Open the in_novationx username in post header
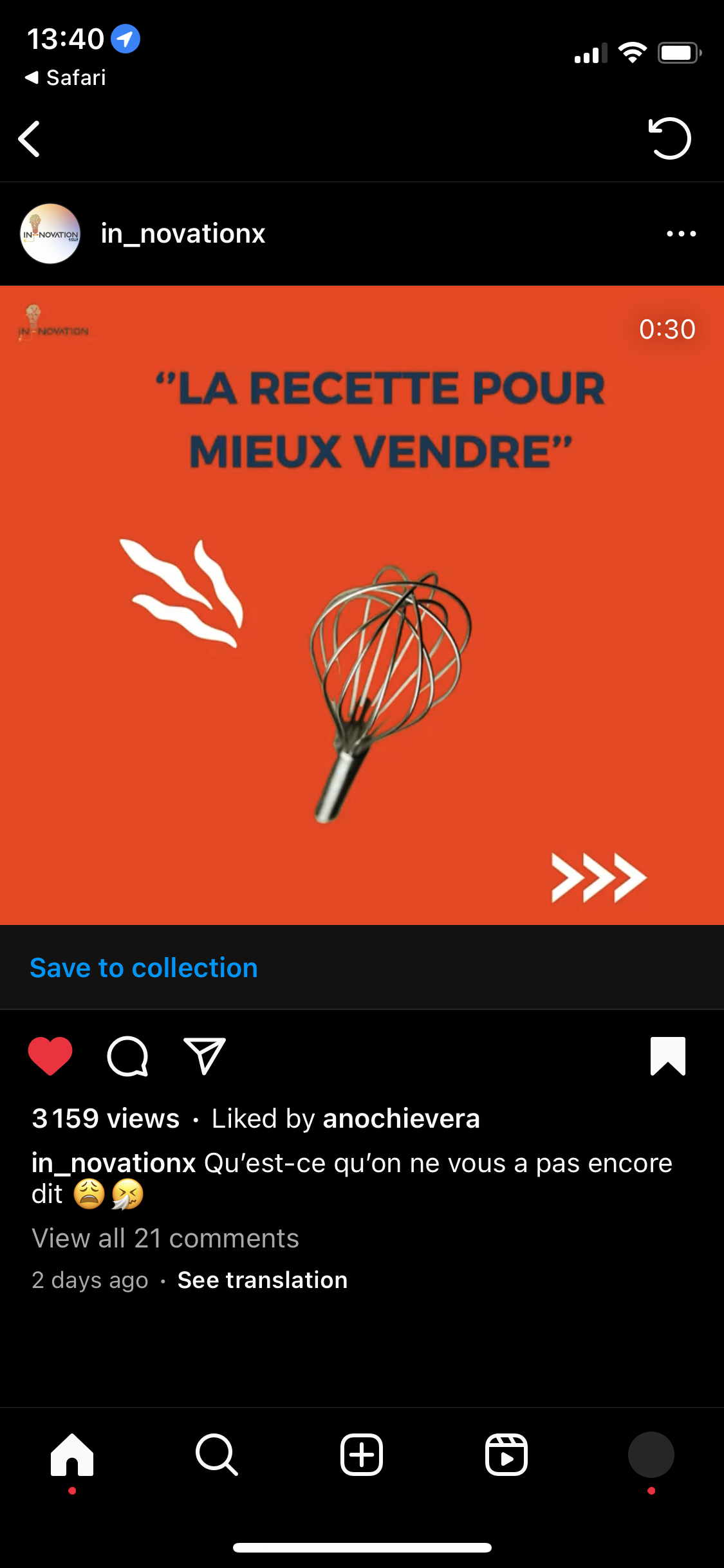 [183, 234]
